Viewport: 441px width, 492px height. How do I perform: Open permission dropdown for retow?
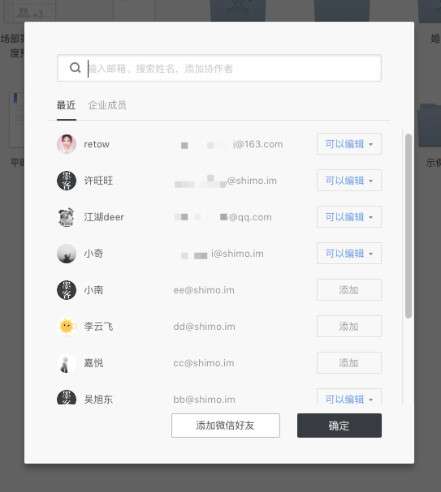[349, 144]
